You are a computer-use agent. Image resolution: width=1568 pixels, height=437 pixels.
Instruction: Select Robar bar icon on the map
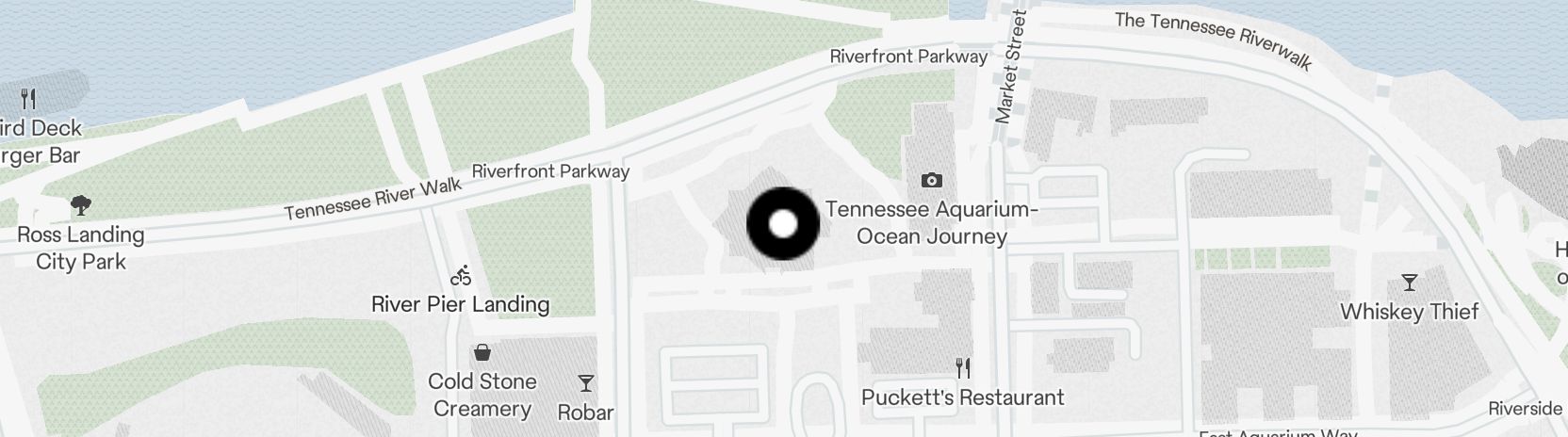pyautogui.click(x=585, y=383)
